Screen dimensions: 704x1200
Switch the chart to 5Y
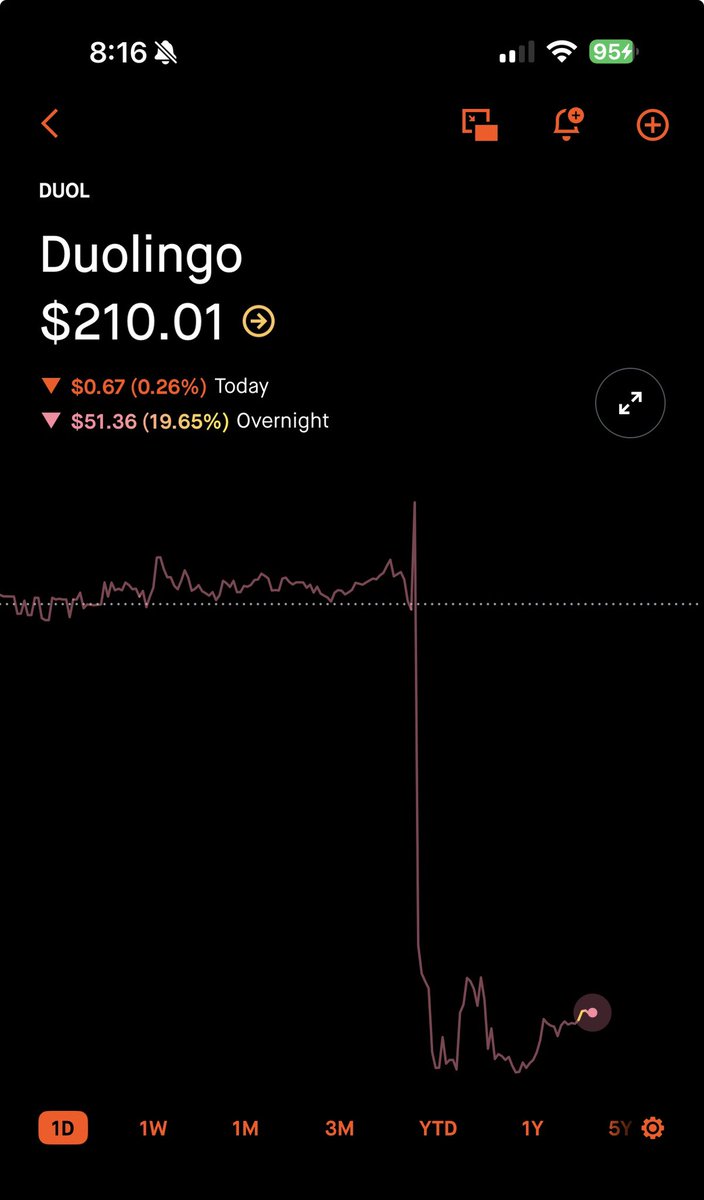pyautogui.click(x=620, y=1128)
